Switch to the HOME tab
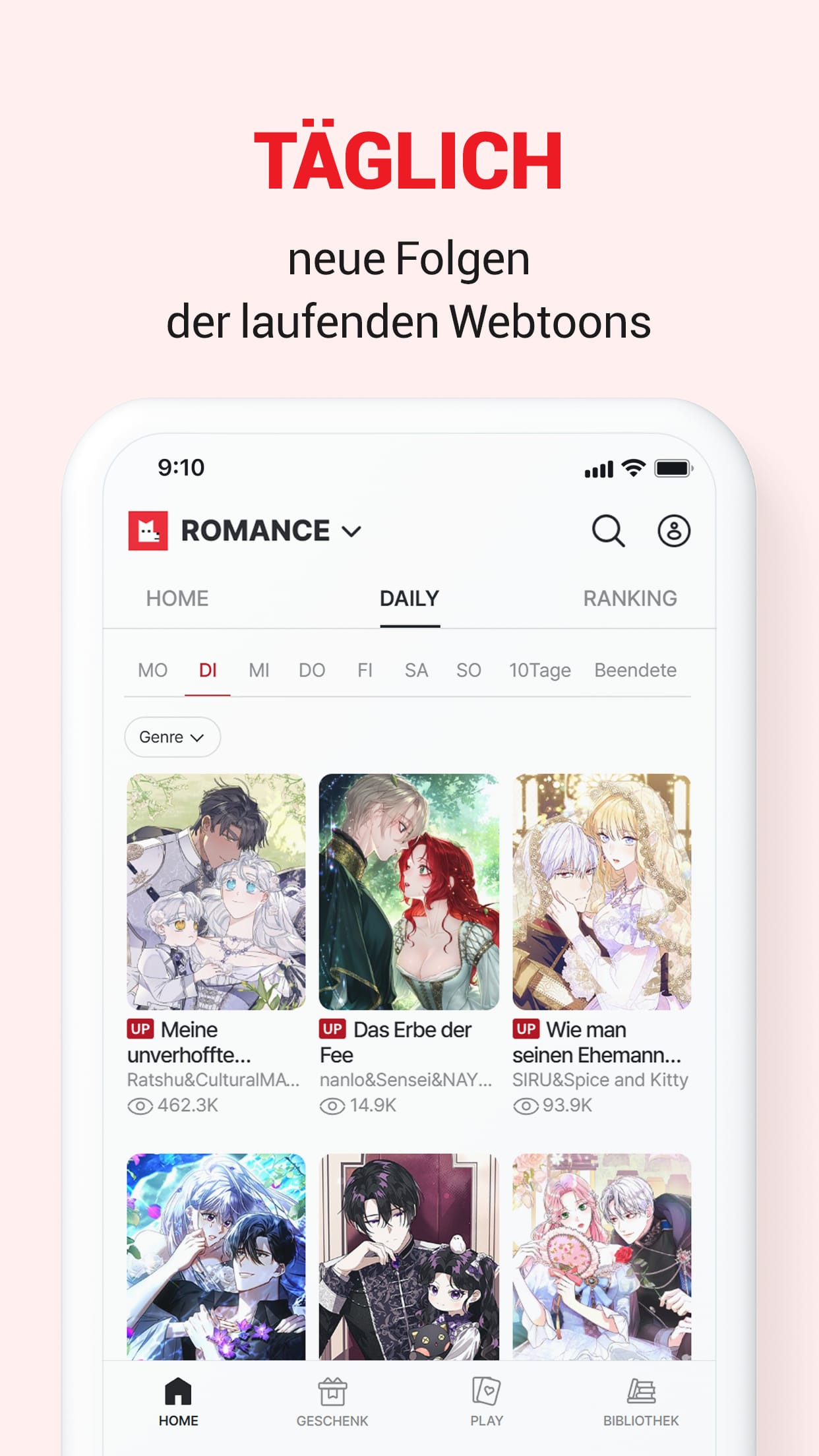819x1456 pixels. tap(176, 598)
